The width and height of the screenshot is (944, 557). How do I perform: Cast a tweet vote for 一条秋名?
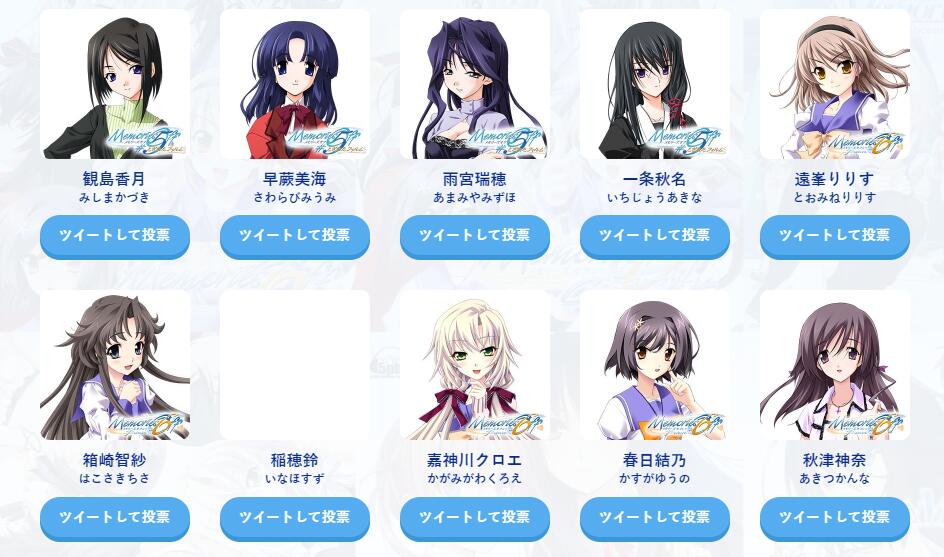(x=654, y=236)
